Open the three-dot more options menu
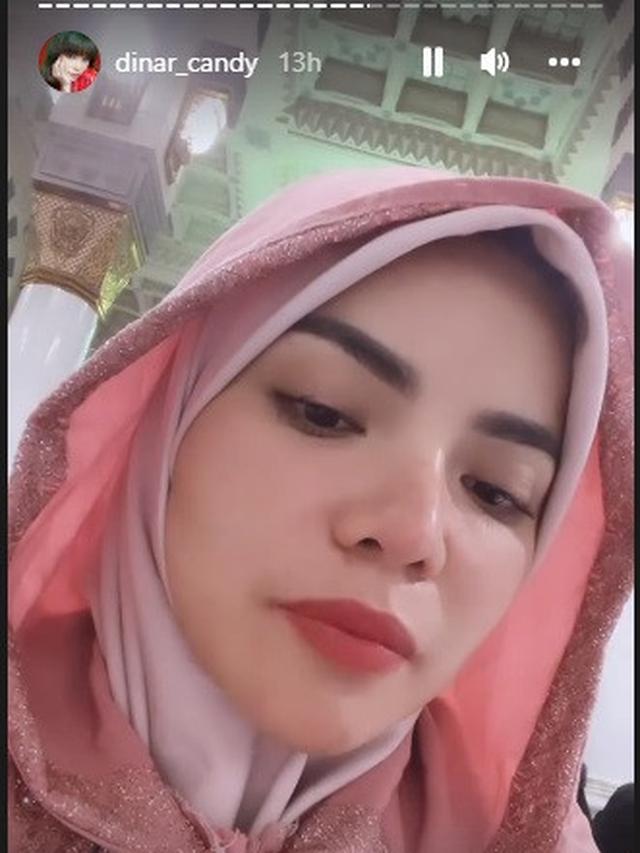The width and height of the screenshot is (640, 853). click(564, 62)
